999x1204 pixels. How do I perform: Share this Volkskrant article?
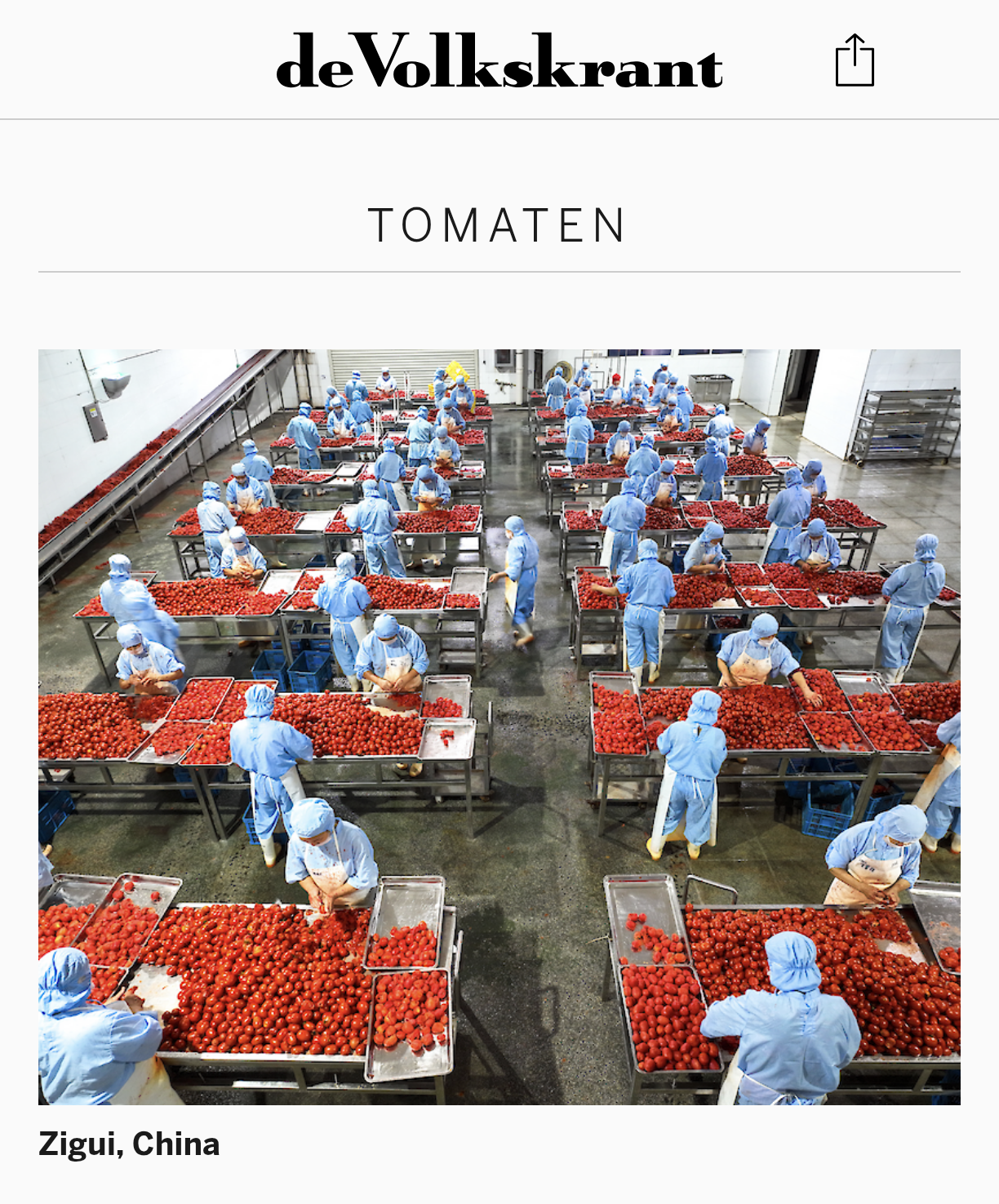coord(855,61)
